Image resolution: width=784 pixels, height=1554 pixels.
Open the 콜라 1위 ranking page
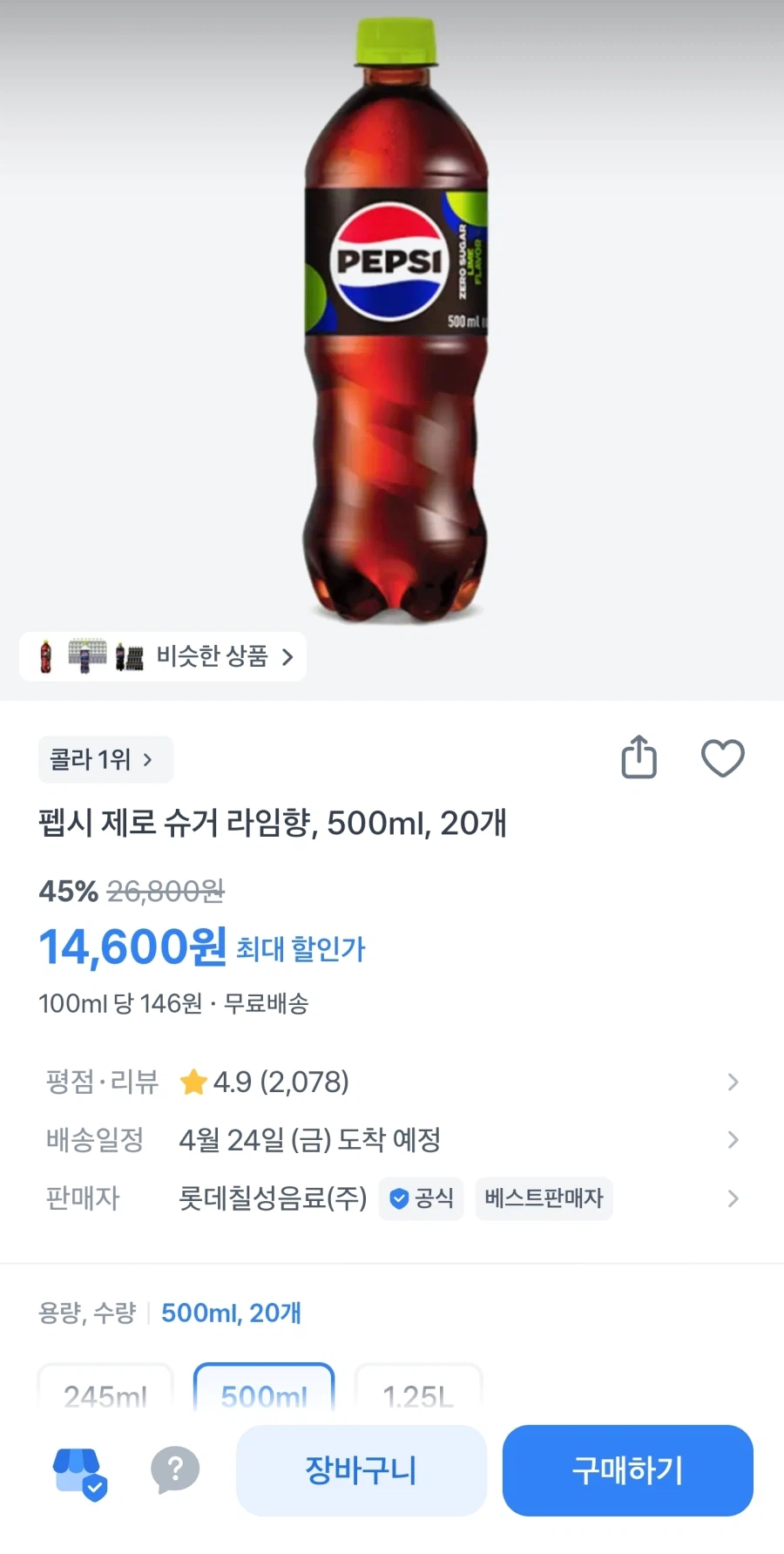[x=105, y=759]
